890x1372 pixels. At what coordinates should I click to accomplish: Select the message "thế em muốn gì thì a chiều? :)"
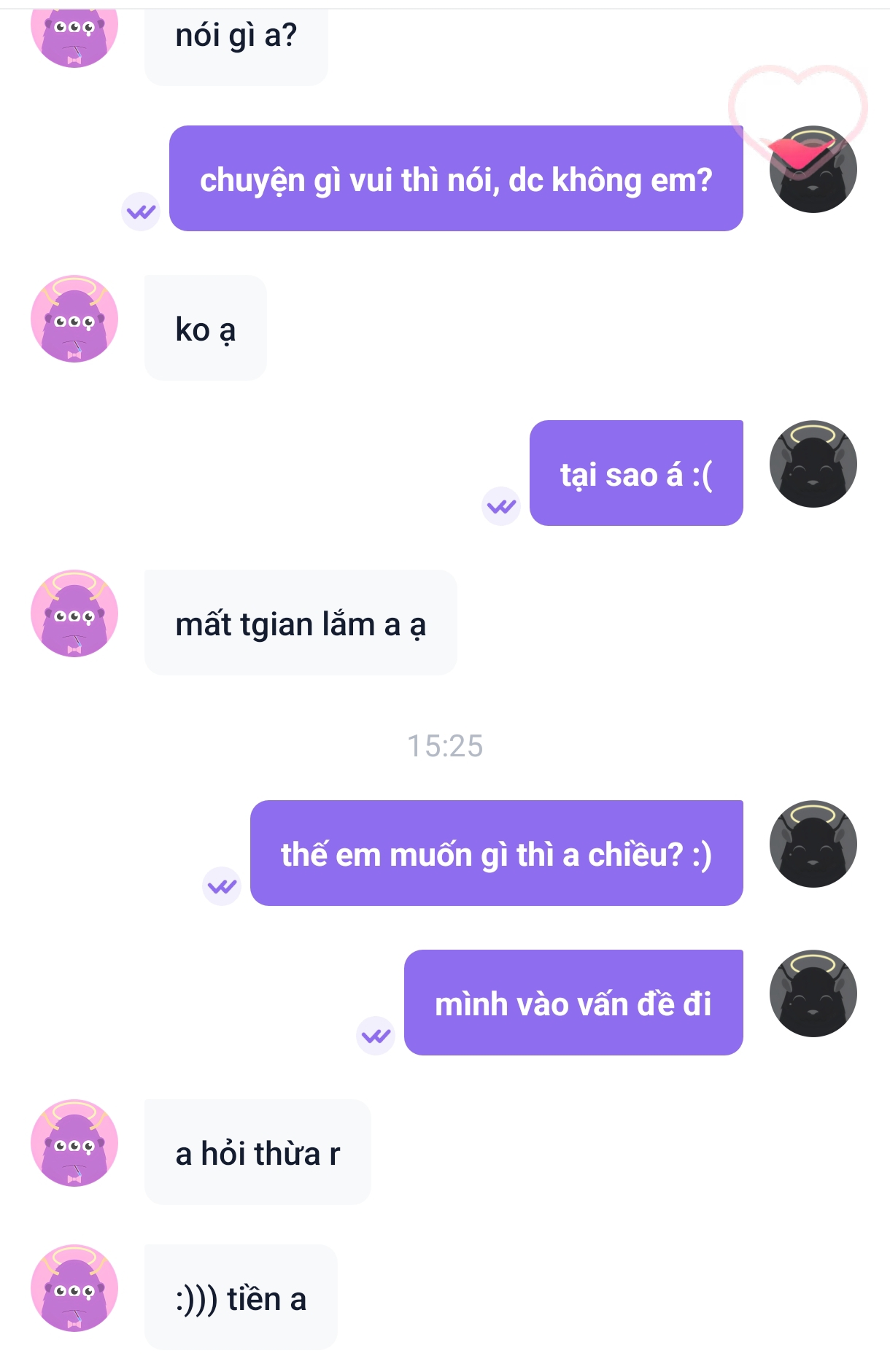(x=496, y=853)
